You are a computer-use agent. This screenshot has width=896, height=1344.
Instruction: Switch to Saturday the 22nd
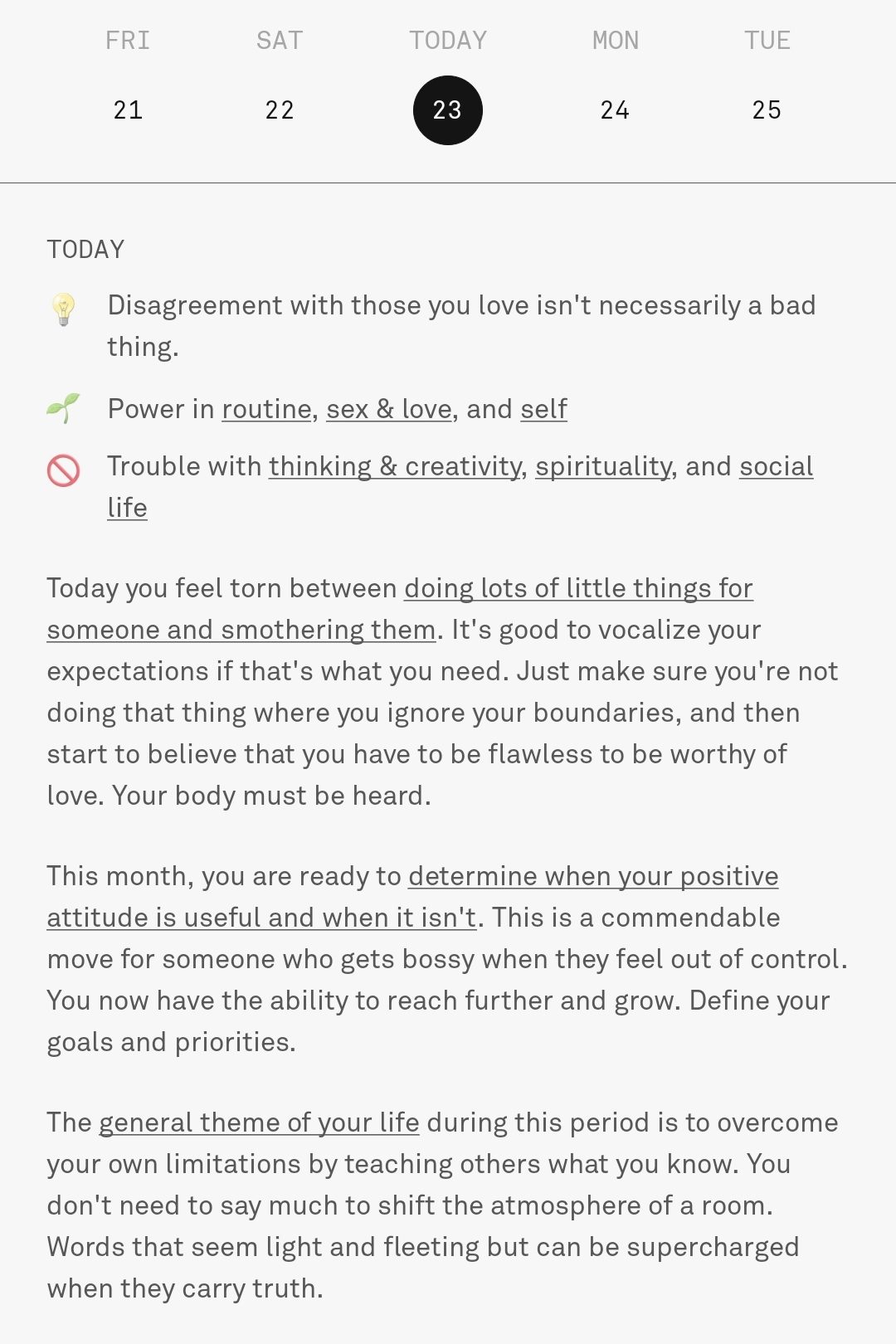point(280,110)
